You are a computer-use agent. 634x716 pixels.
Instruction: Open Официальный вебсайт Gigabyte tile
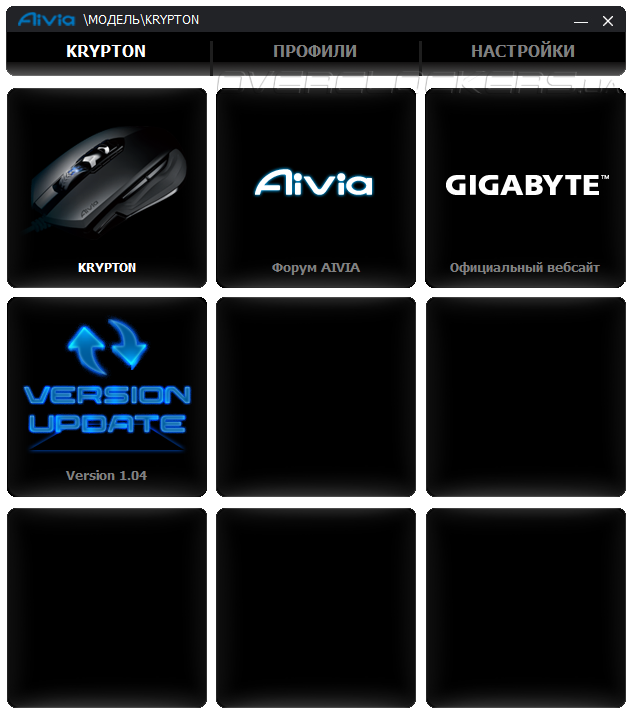coord(525,188)
